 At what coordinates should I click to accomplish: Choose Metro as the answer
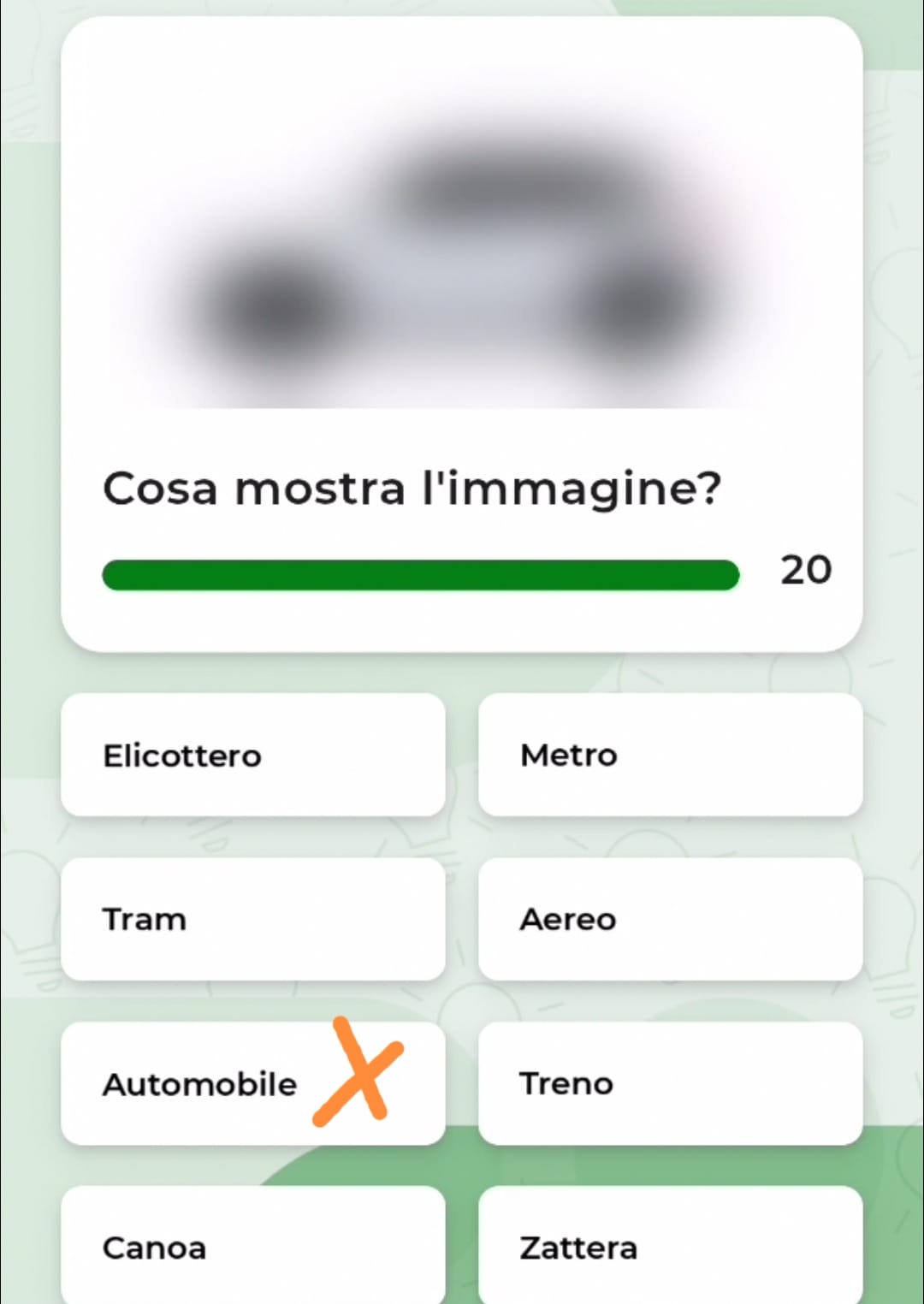(x=670, y=755)
